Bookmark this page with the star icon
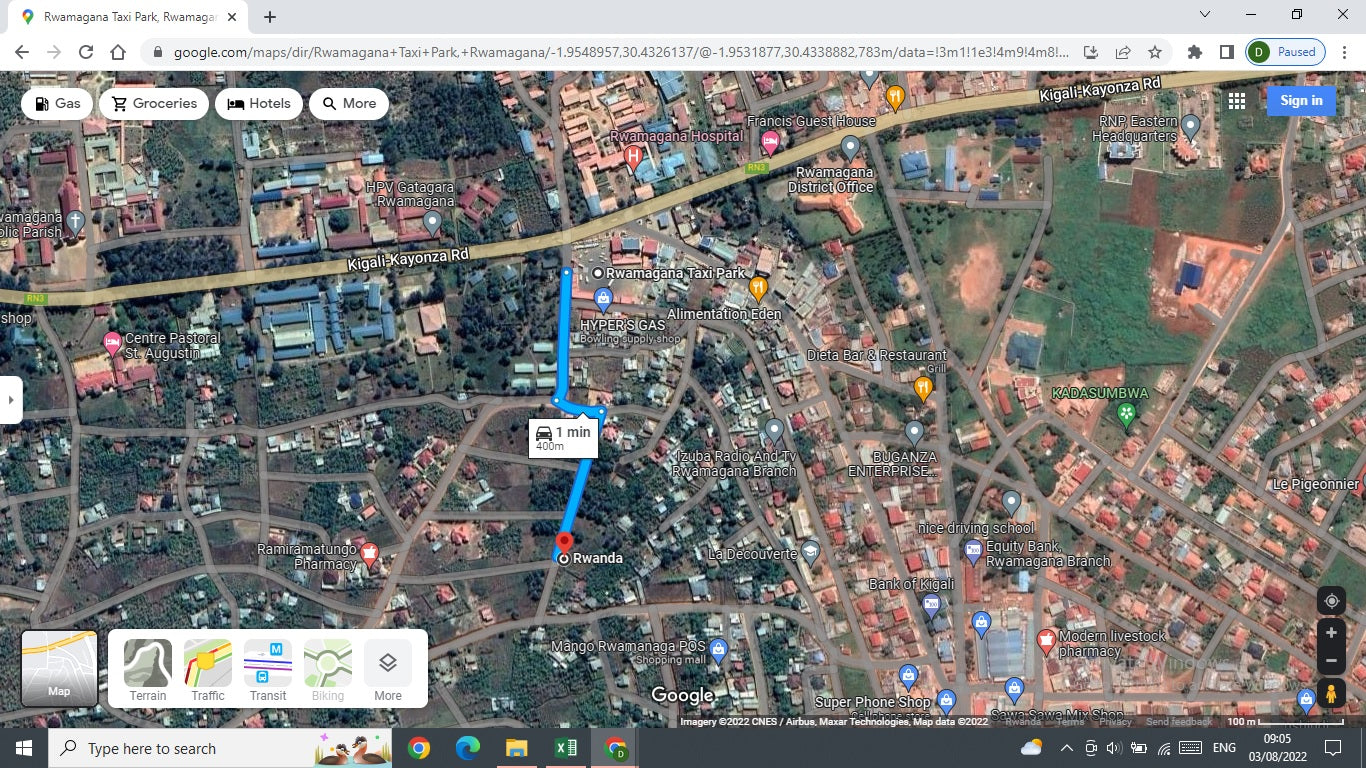 1155,52
